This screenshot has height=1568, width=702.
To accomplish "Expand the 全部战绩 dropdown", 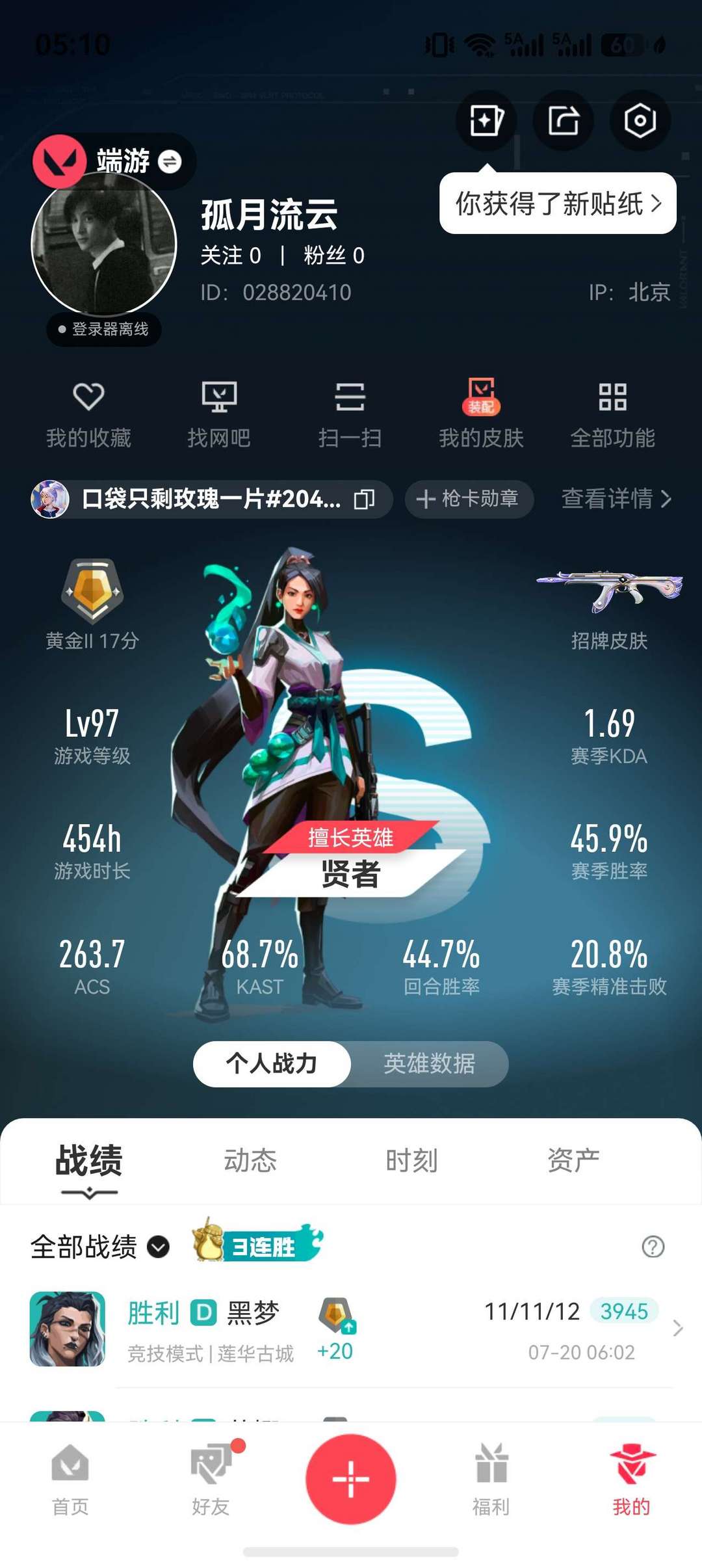I will [100, 1247].
